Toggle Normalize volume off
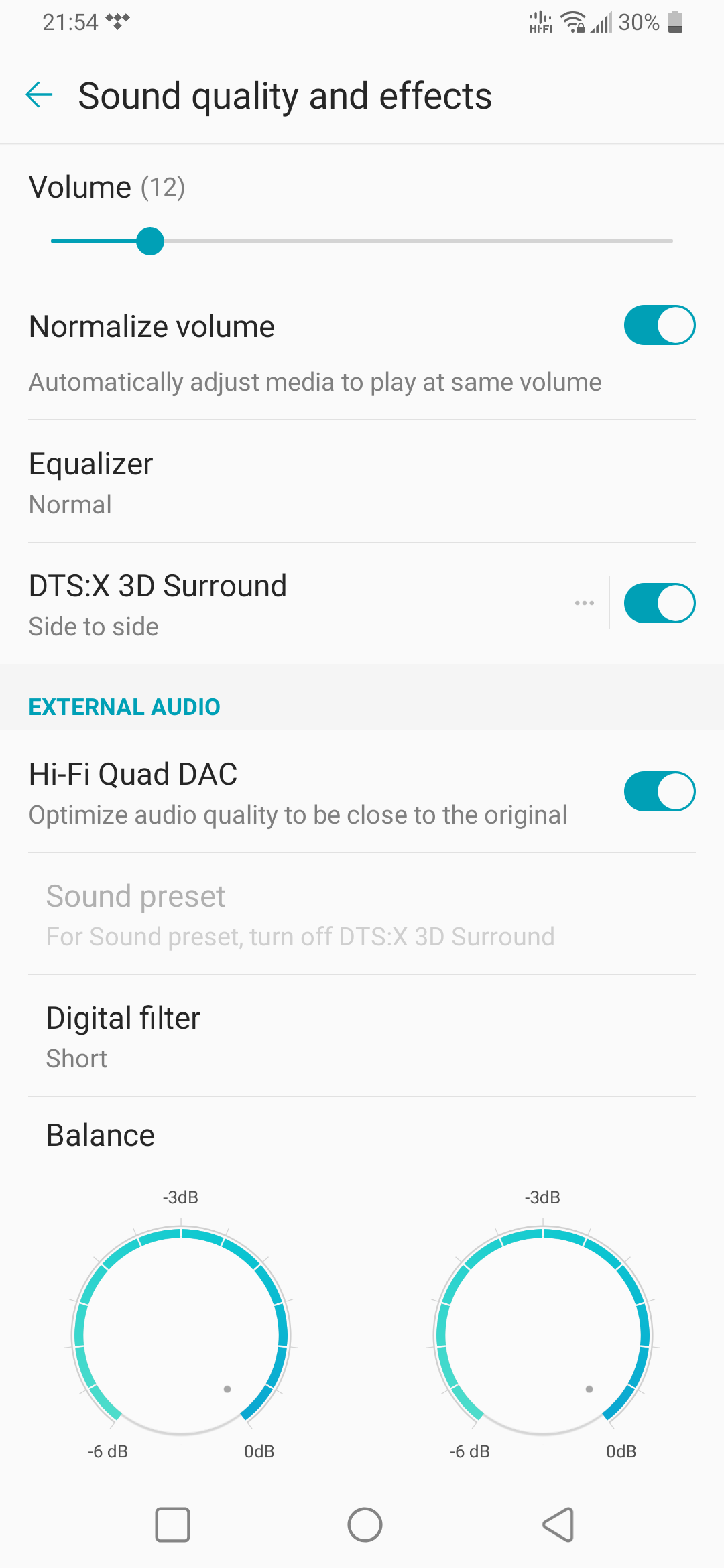This screenshot has width=724, height=1568. point(659,324)
